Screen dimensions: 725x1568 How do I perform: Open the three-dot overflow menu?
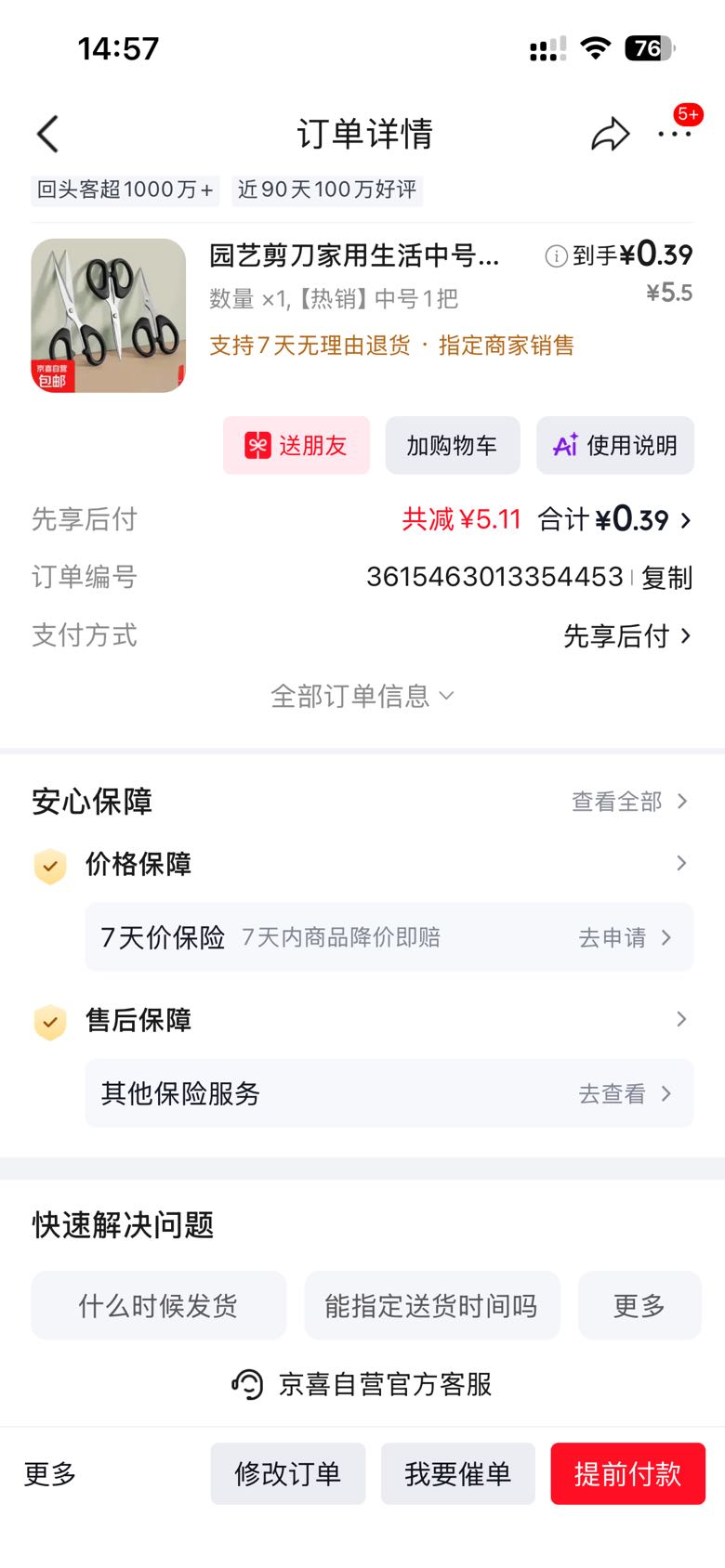pyautogui.click(x=675, y=134)
